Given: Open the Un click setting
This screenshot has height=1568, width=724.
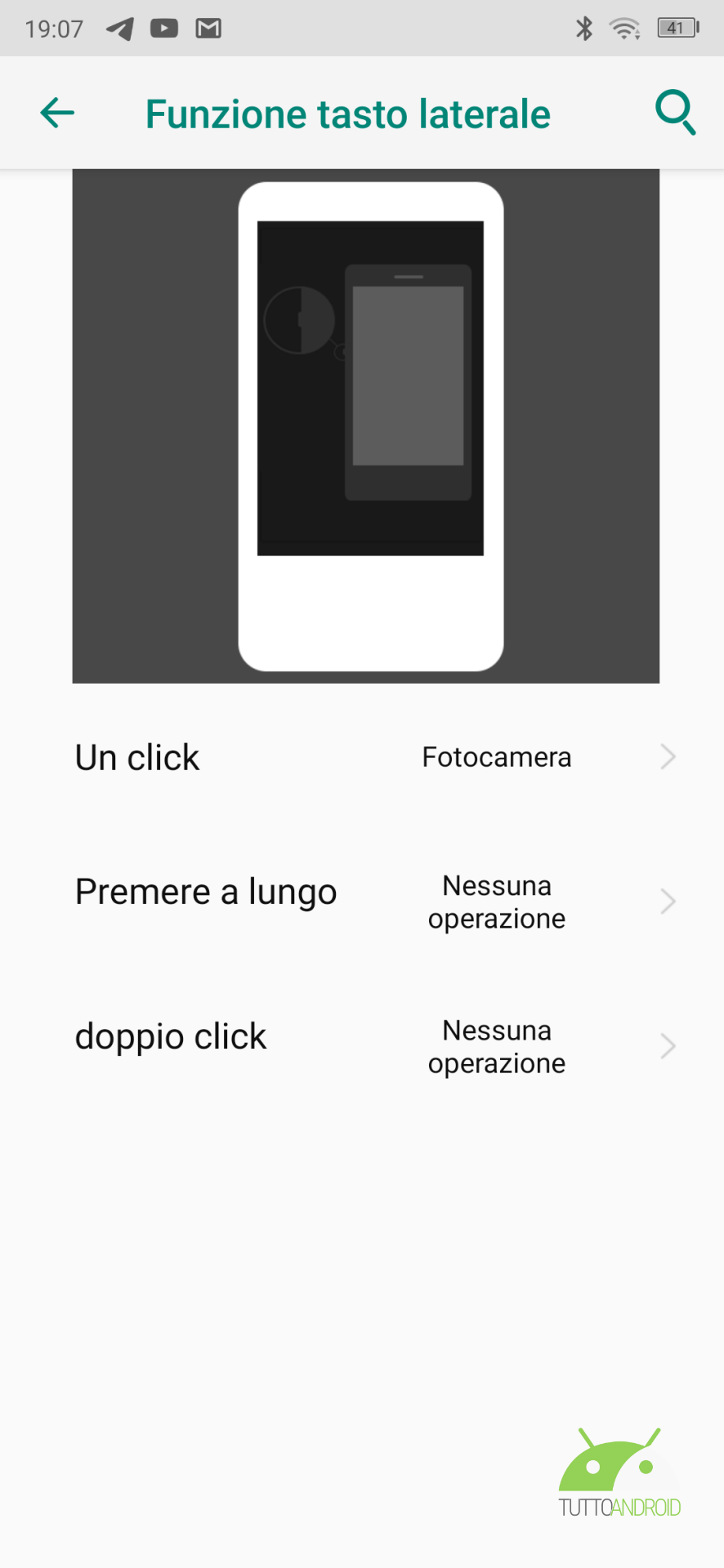Looking at the screenshot, I should click(x=362, y=757).
